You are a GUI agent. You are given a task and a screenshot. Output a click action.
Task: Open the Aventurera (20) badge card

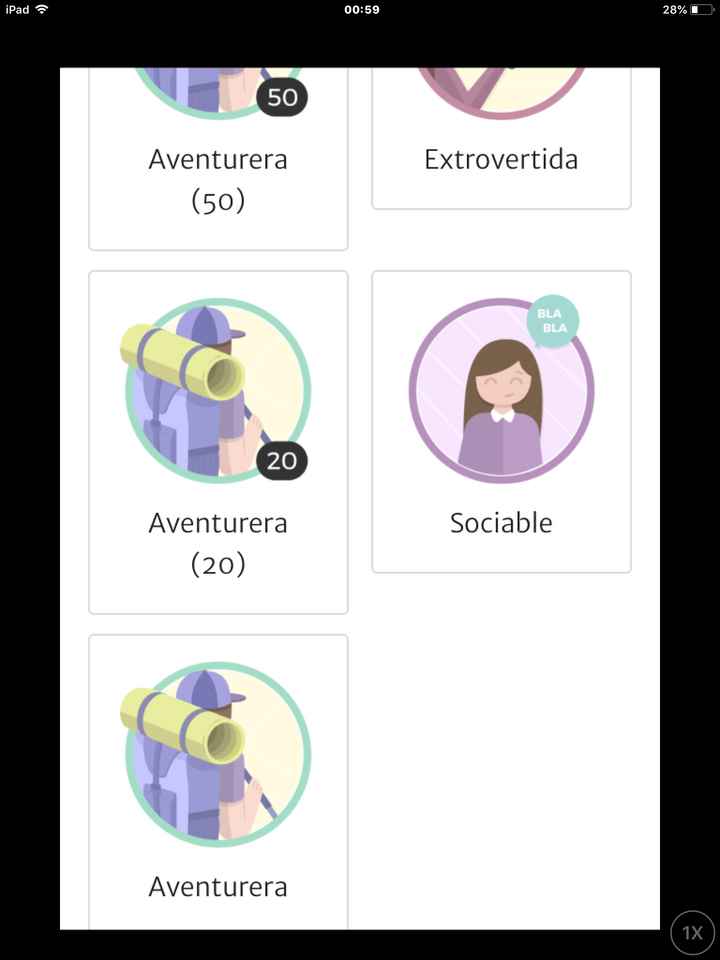pos(218,440)
